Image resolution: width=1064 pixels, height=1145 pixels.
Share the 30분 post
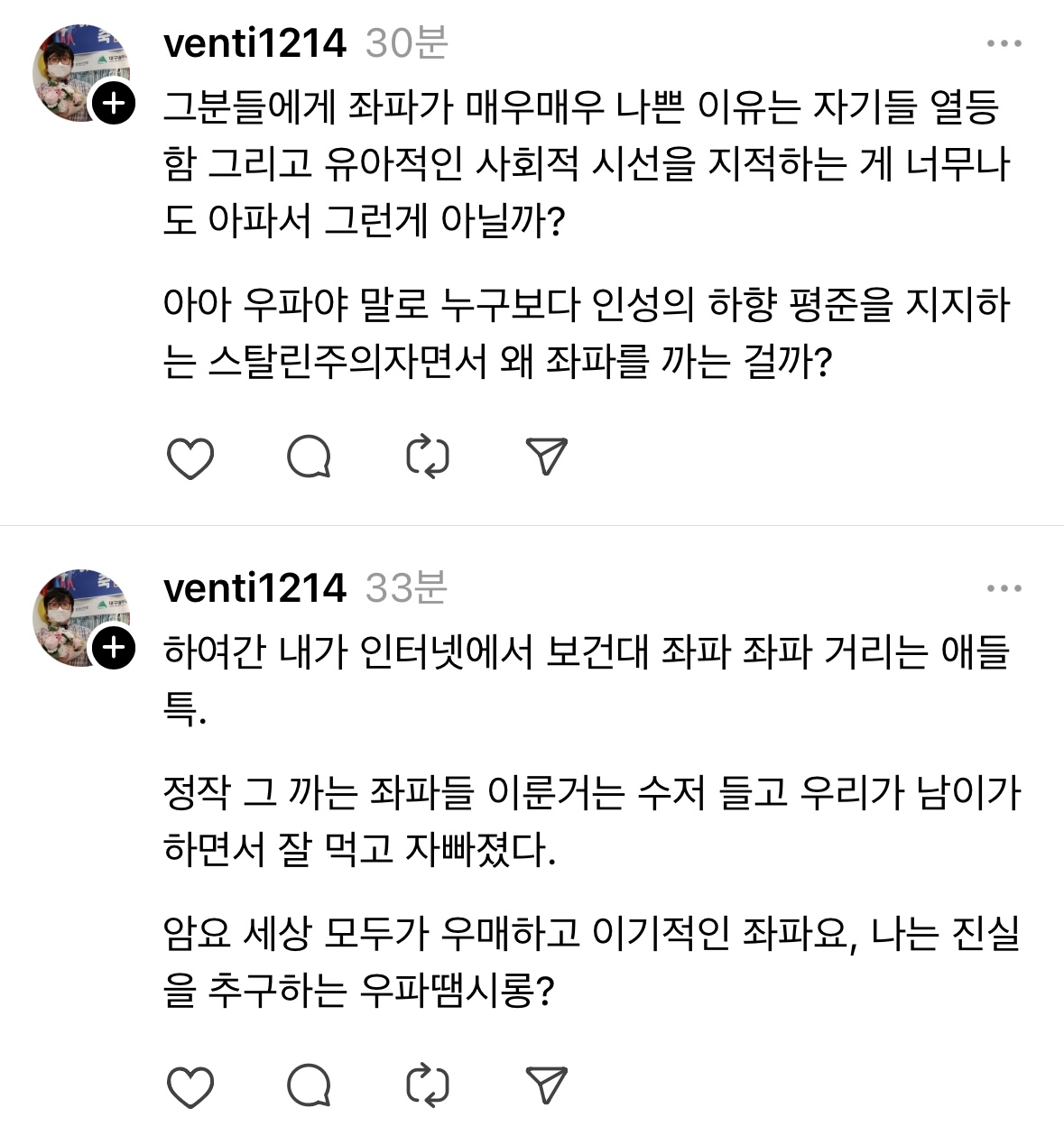coord(546,457)
